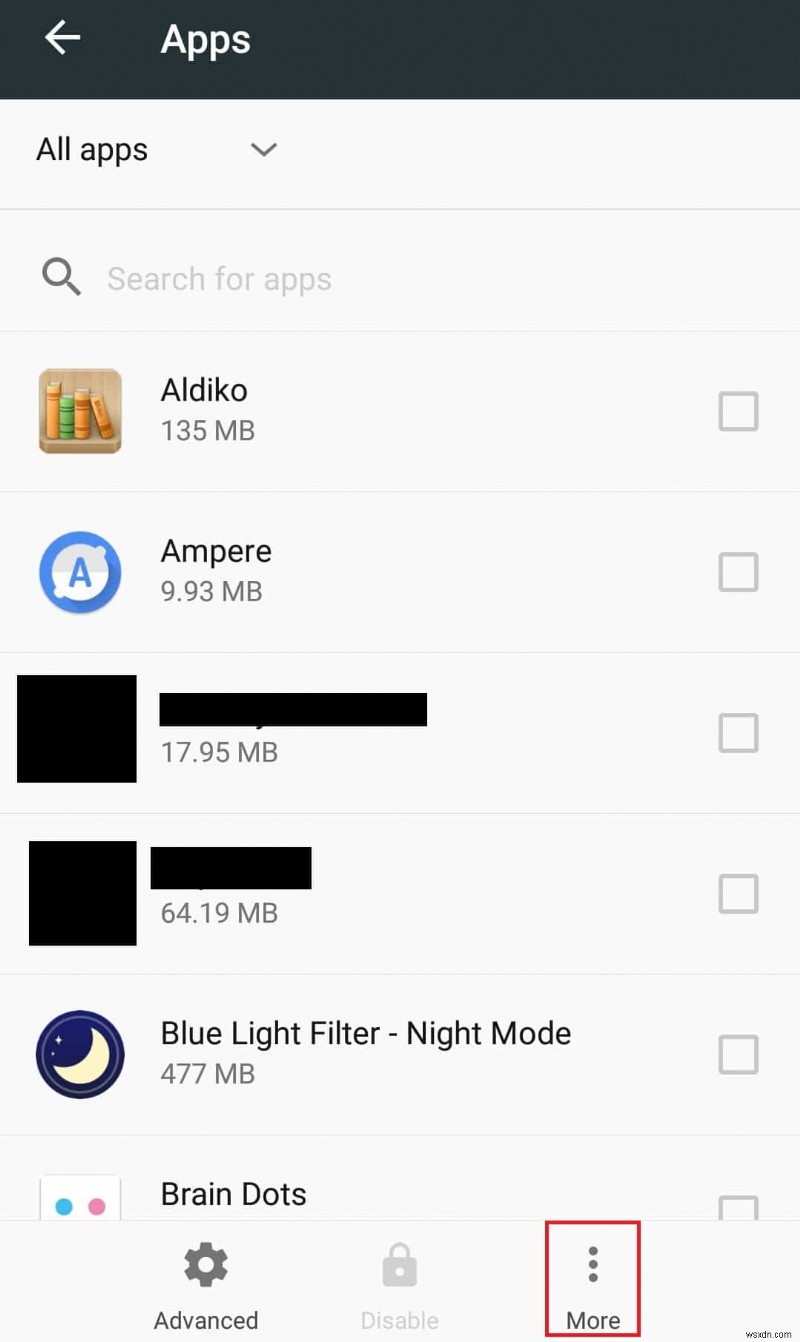Select the Ampere app checkbox
The width and height of the screenshot is (800, 1342).
point(738,572)
